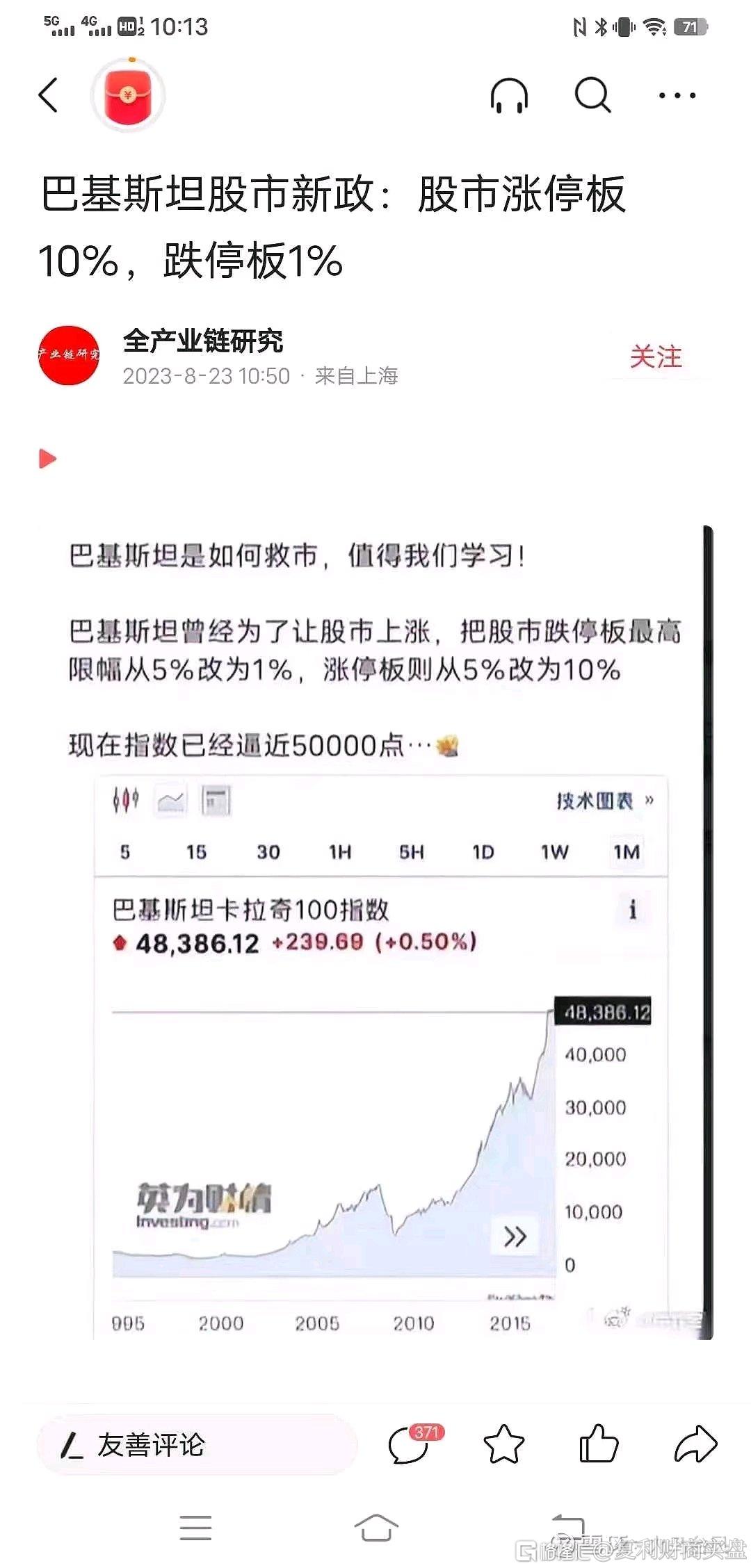
Task: Open the search magnifier
Action: click(x=592, y=95)
